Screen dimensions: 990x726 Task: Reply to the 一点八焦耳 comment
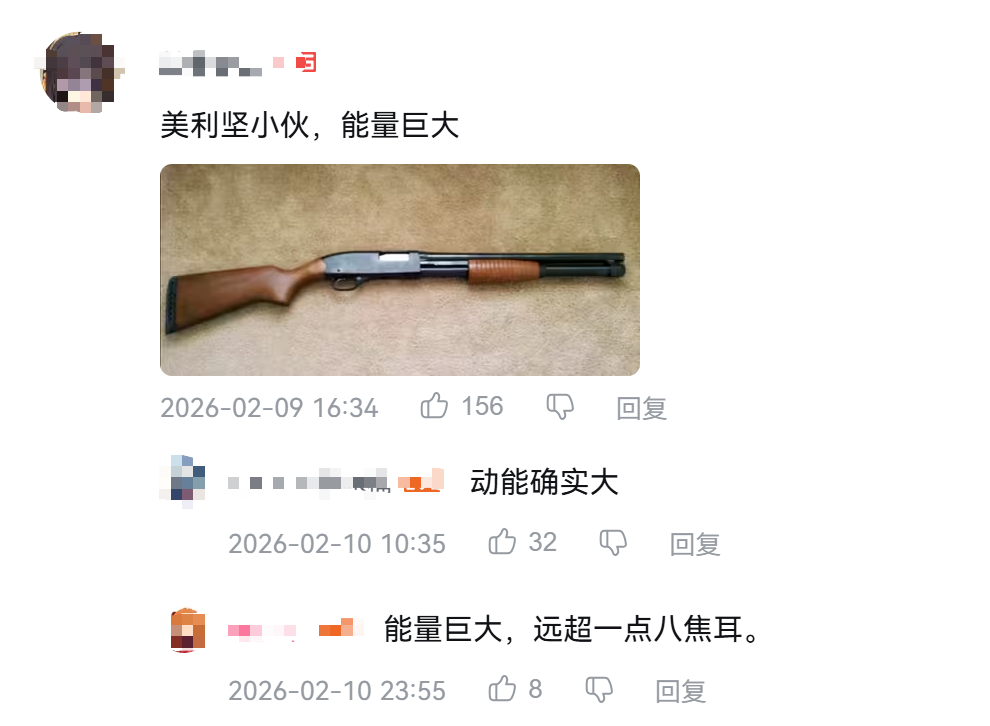click(x=681, y=691)
